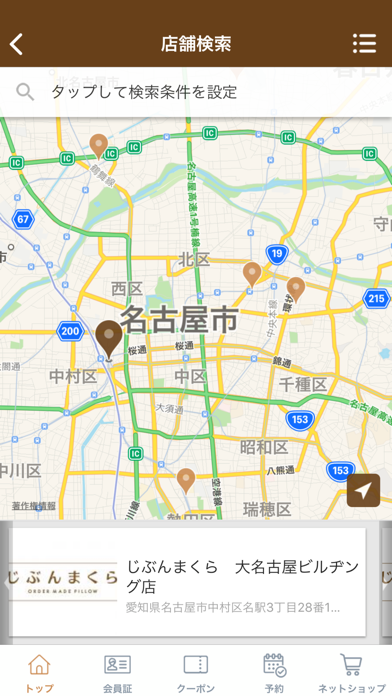Open the ネットショップ tab

(352, 673)
